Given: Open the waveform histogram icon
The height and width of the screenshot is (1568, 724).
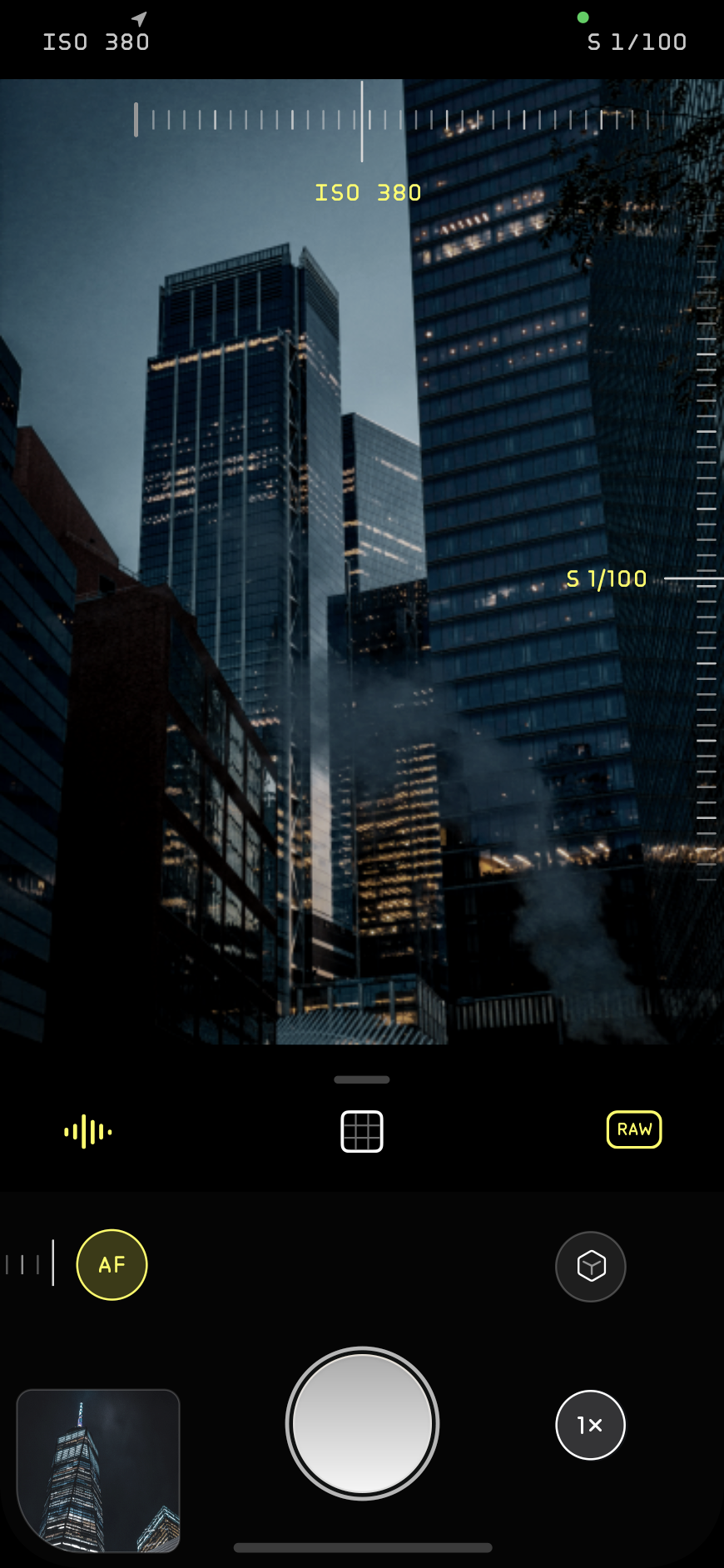Looking at the screenshot, I should 88,1131.
